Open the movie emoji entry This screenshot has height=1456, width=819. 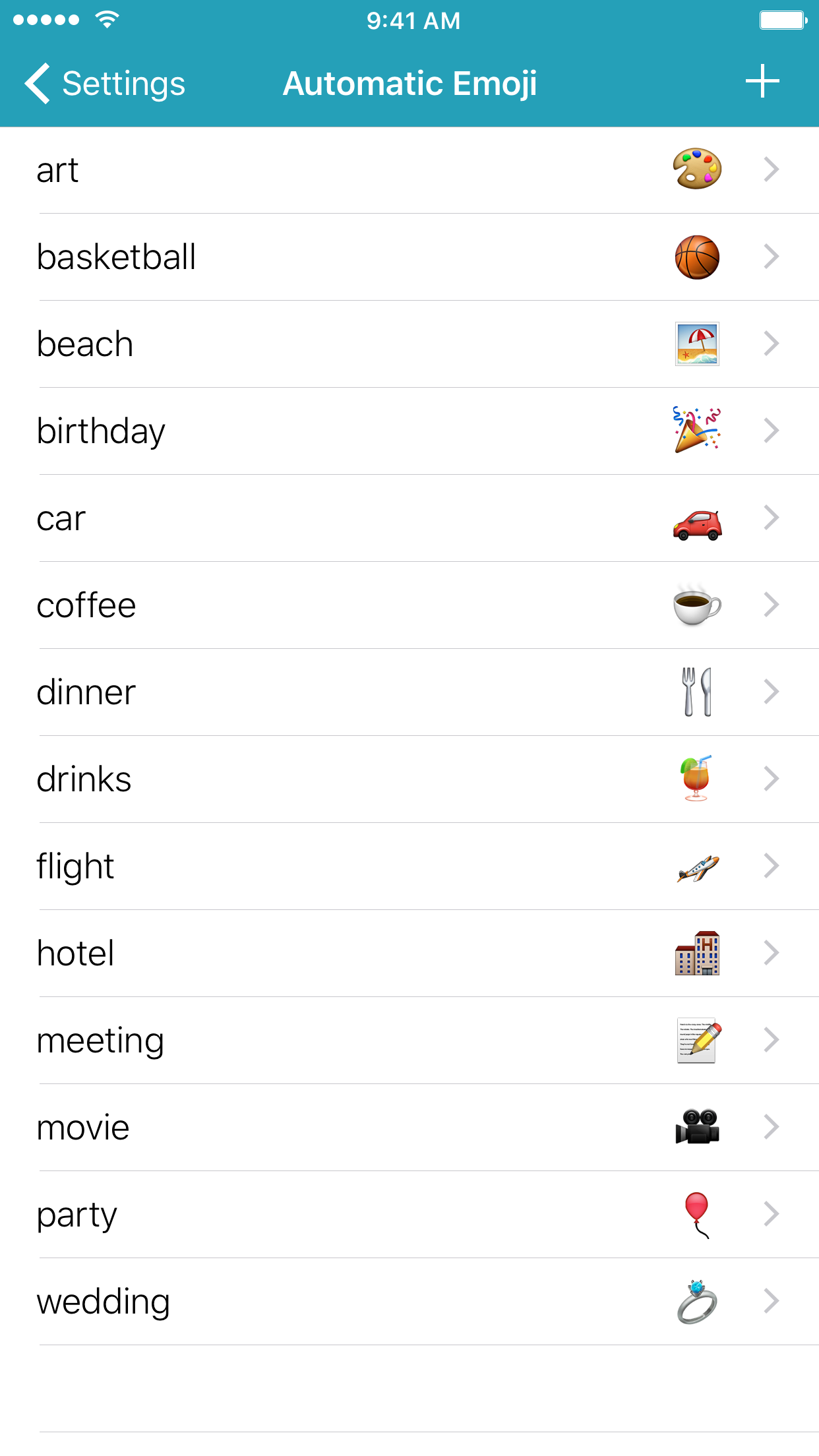click(x=409, y=1128)
